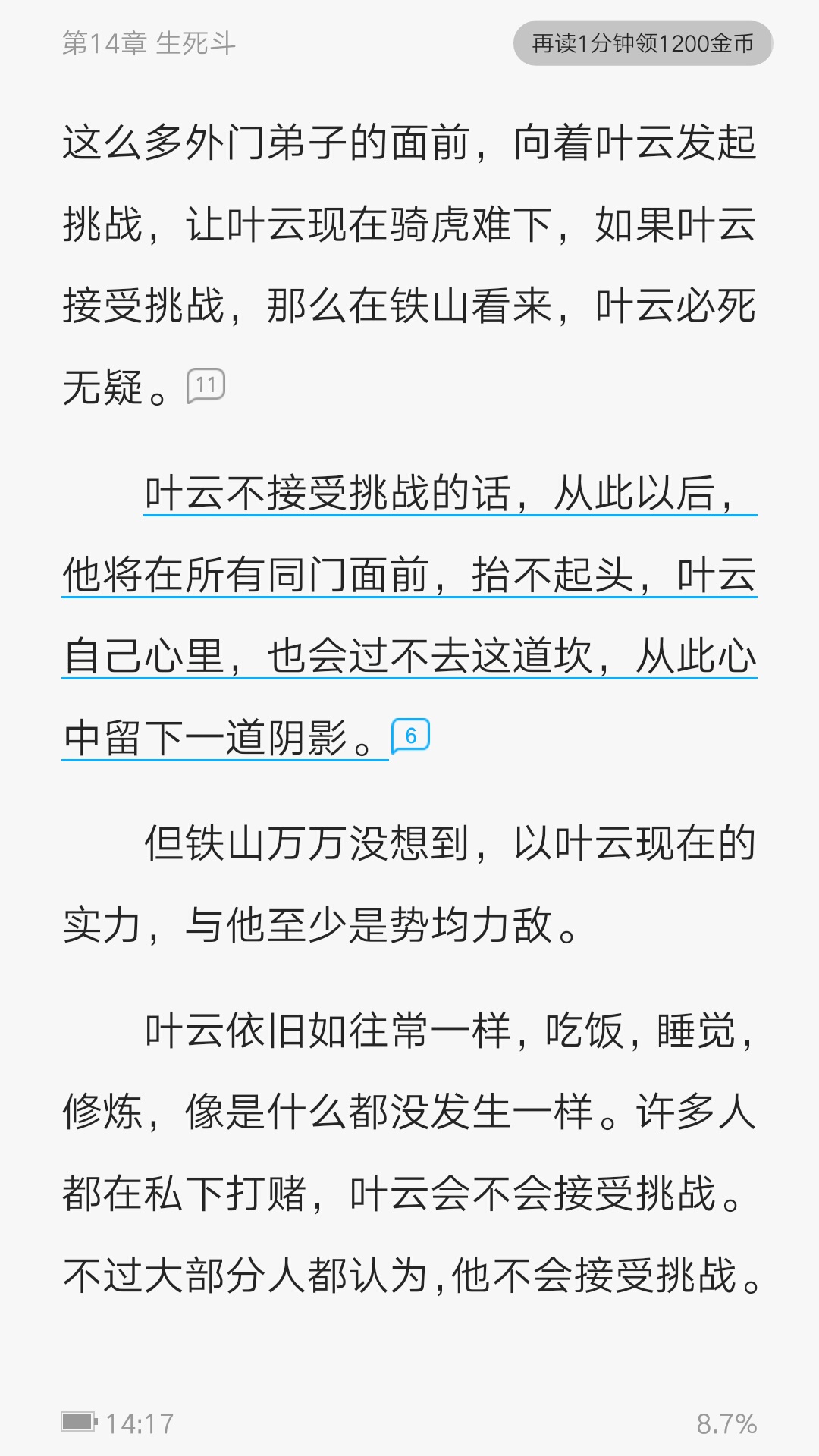This screenshot has height=1456, width=819.
Task: Open the 6 comments bubble after 阴影
Action: tap(410, 735)
